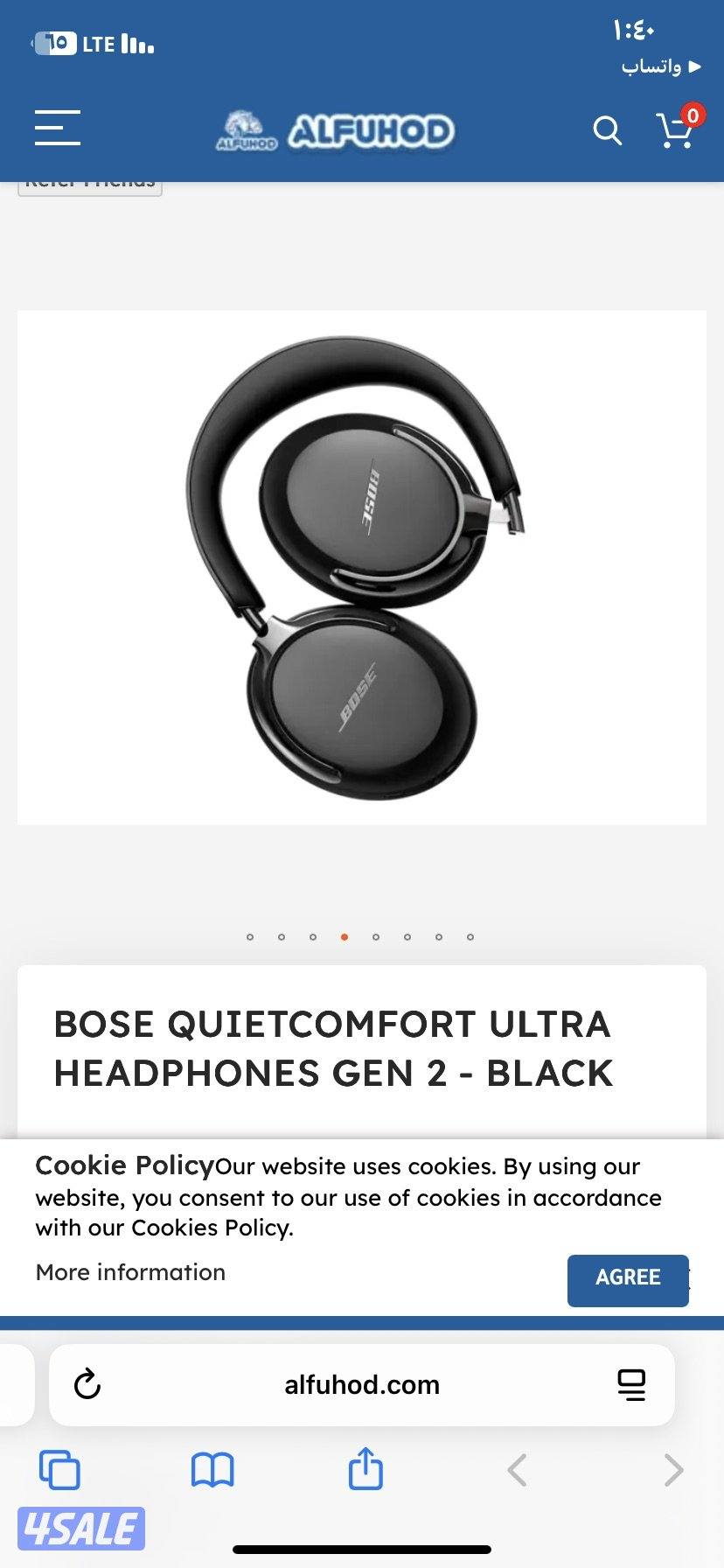Open Safari bookmarks
724x1568 pixels.
[x=212, y=1470]
